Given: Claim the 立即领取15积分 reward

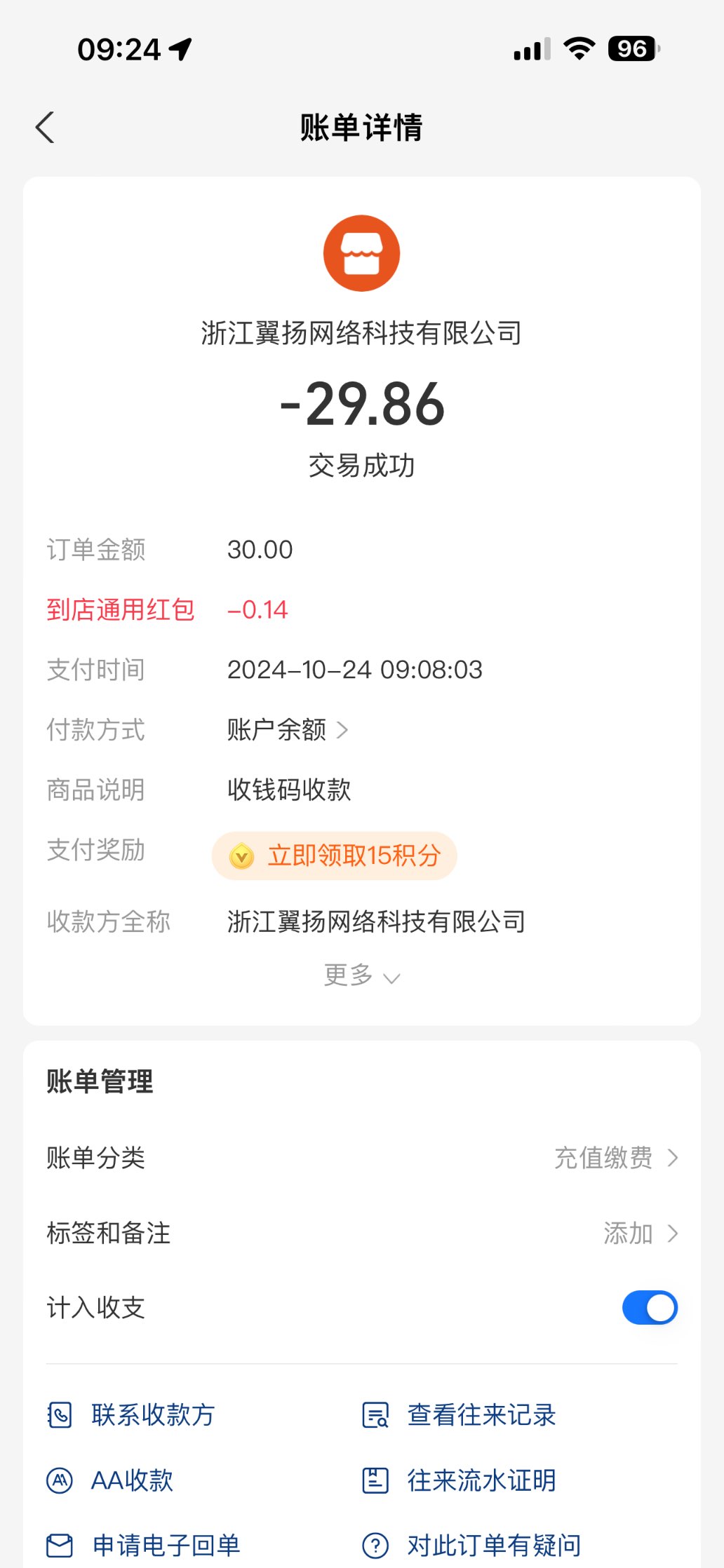Looking at the screenshot, I should pyautogui.click(x=335, y=856).
